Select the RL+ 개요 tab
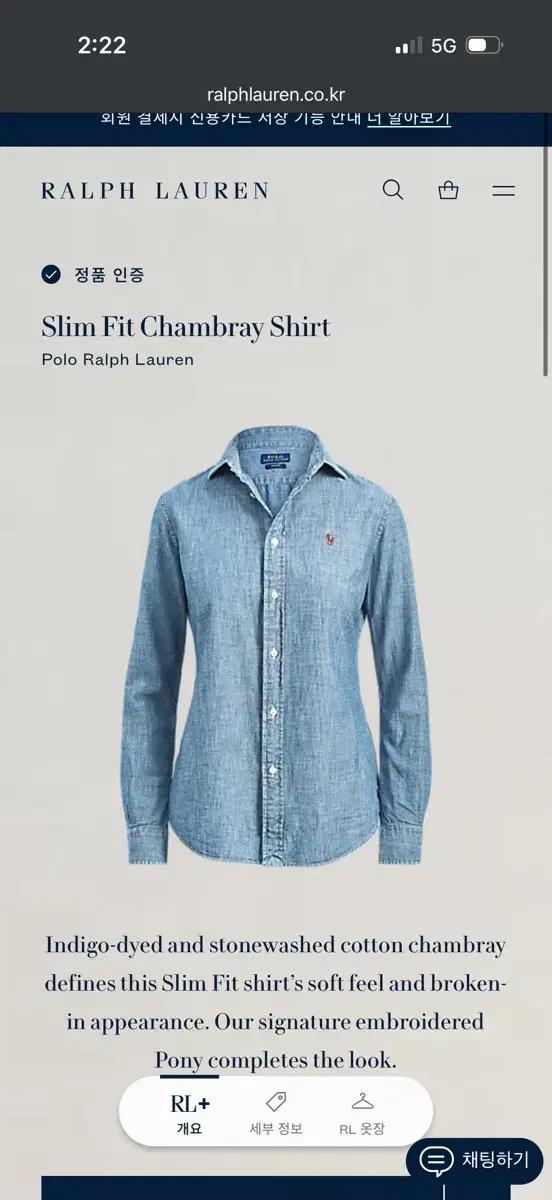Image resolution: width=552 pixels, height=1200 pixels. point(189,1115)
